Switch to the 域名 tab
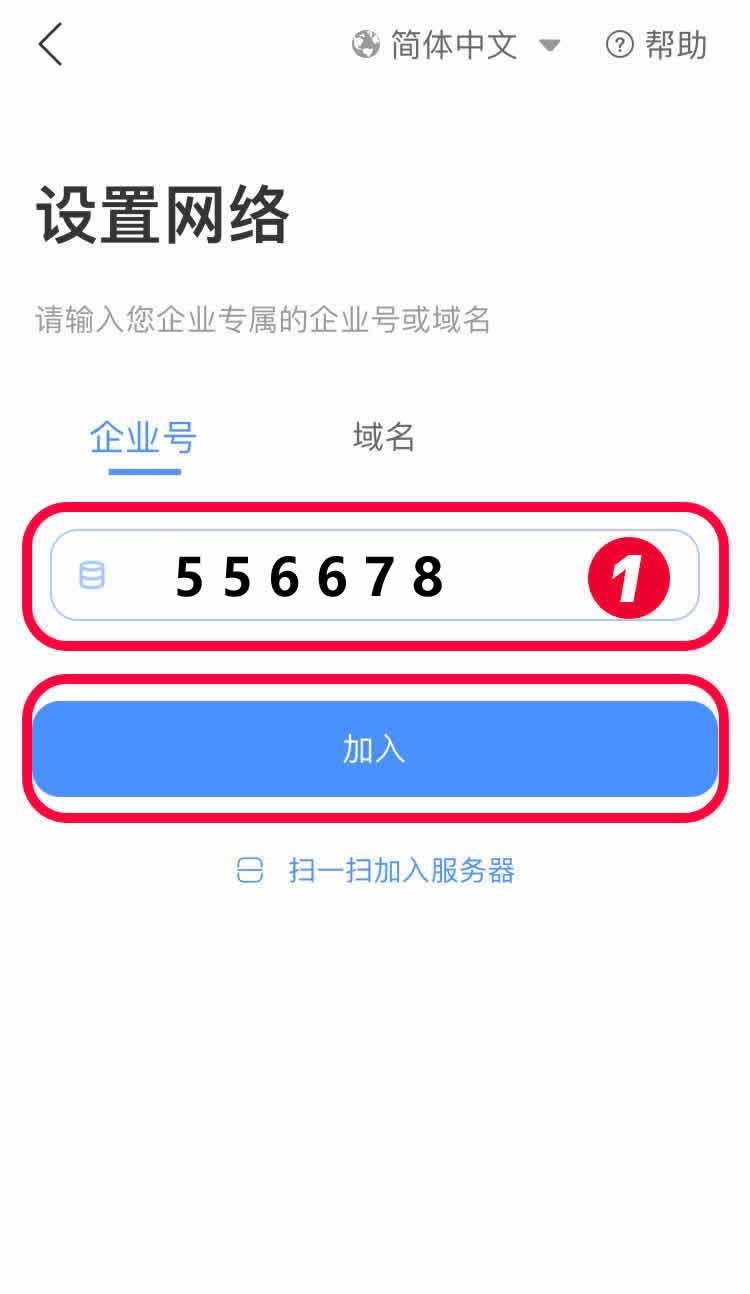The width and height of the screenshot is (750, 1294). point(384,437)
